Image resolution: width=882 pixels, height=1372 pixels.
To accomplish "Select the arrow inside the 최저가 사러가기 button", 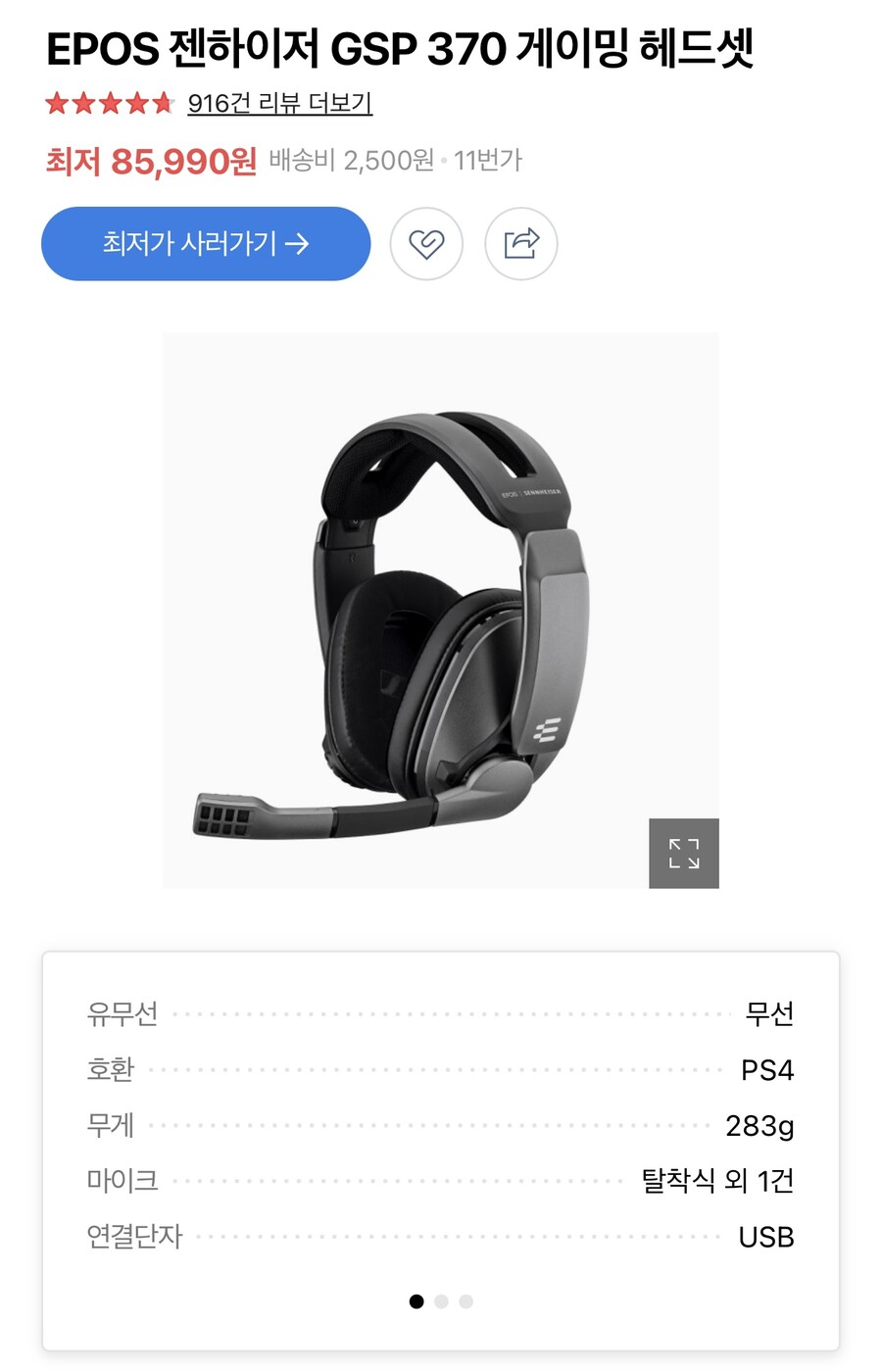I will pyautogui.click(x=297, y=244).
